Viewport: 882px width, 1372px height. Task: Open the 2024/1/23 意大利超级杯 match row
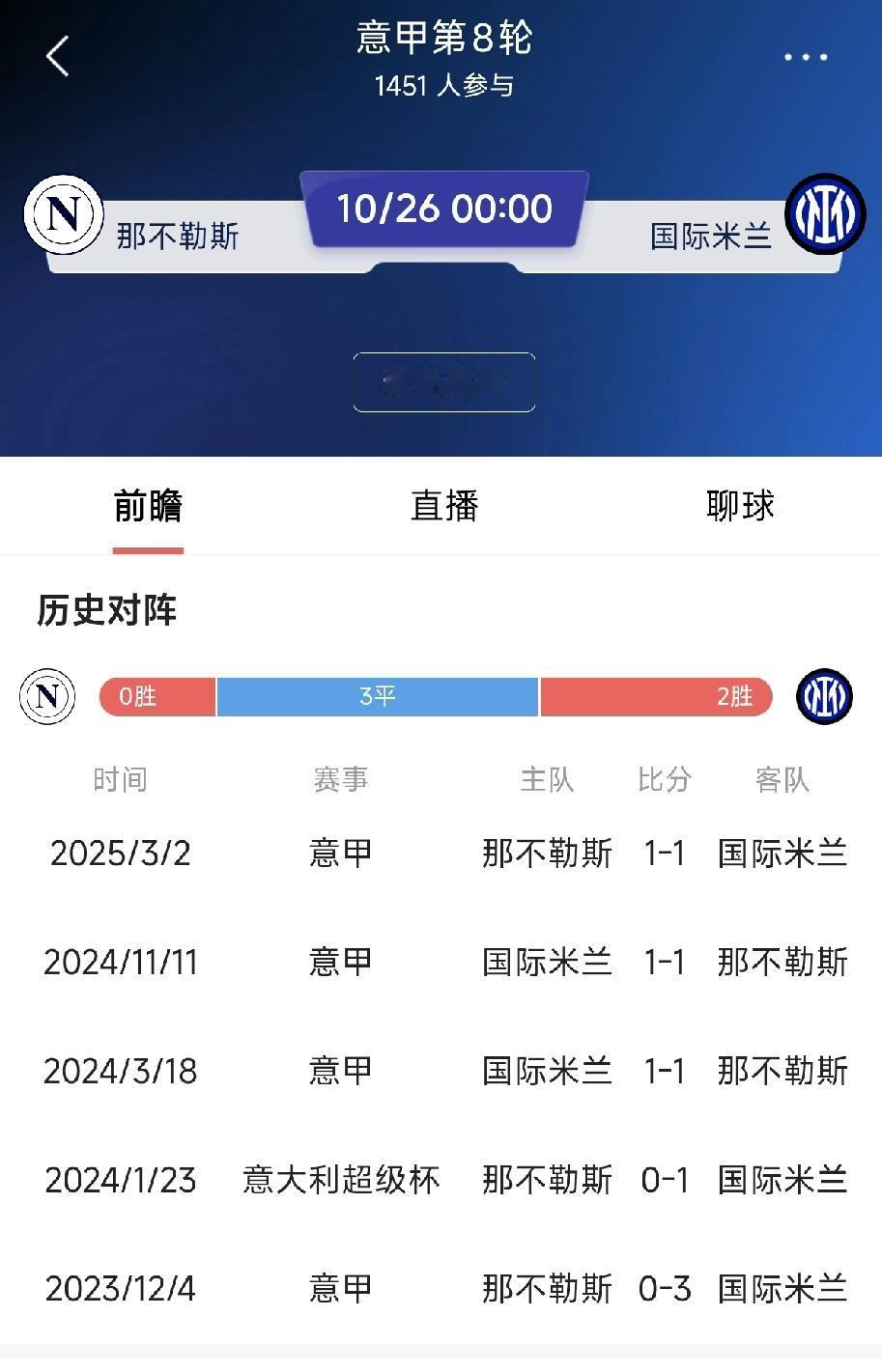[x=441, y=1179]
